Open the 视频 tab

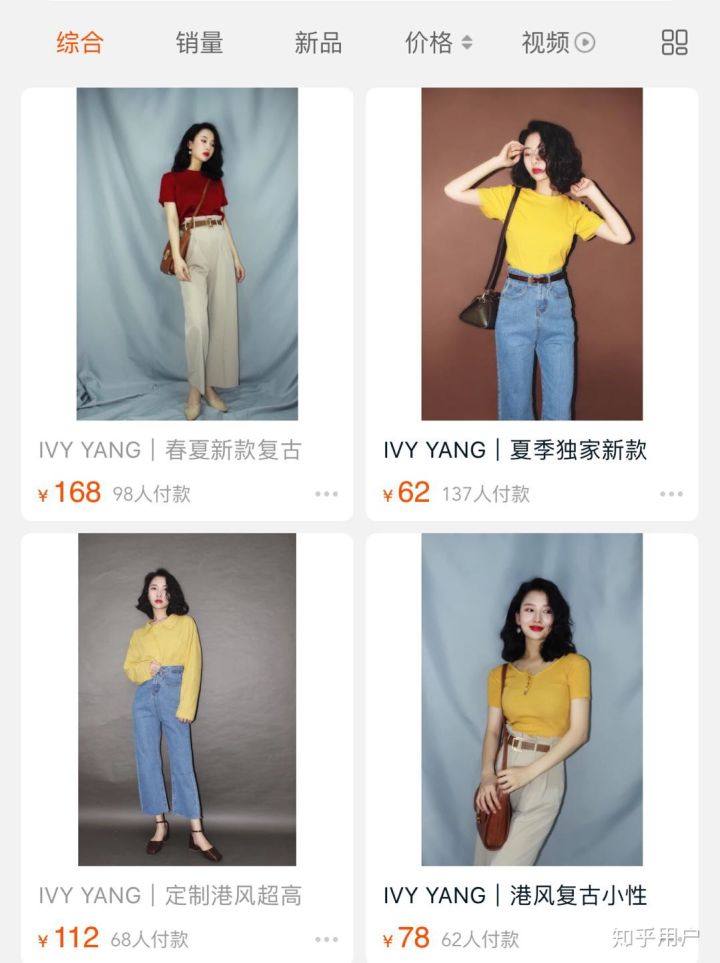tap(558, 43)
